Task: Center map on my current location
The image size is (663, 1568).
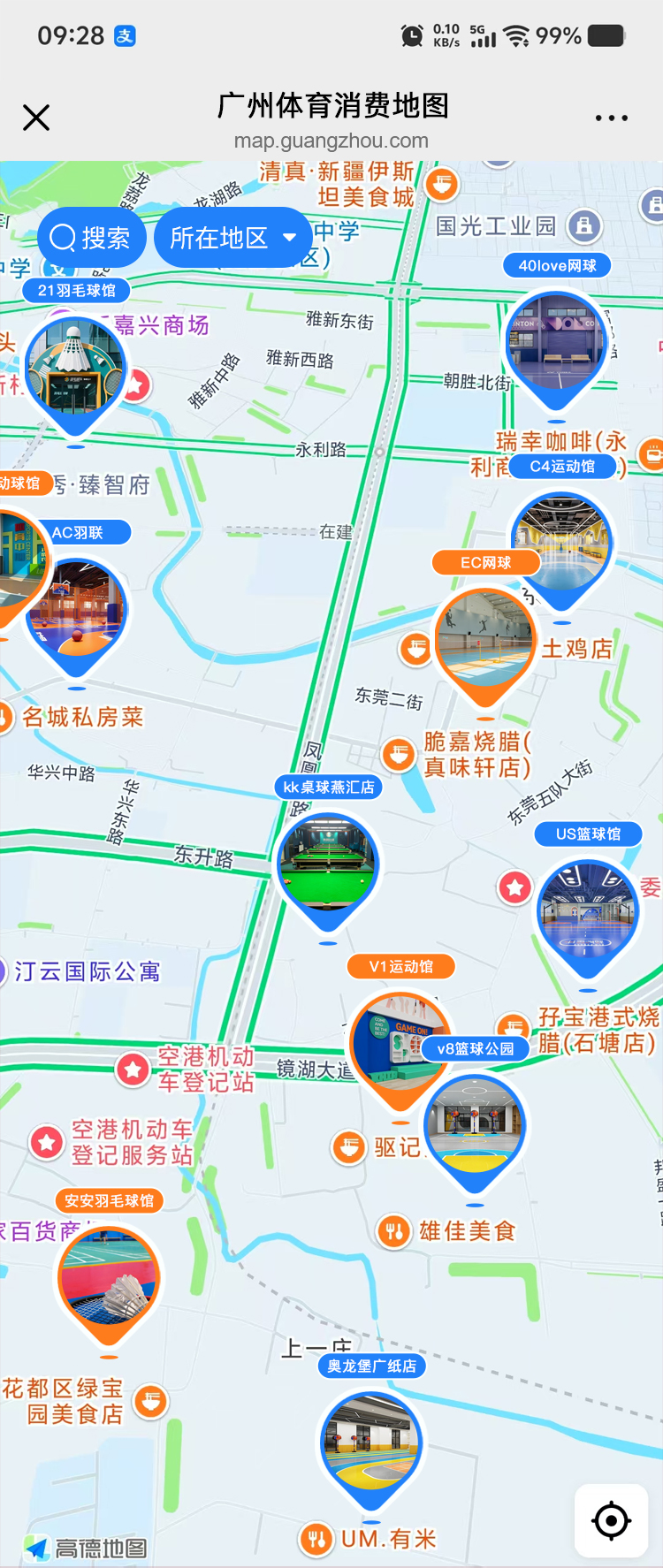Action: 611,1520
